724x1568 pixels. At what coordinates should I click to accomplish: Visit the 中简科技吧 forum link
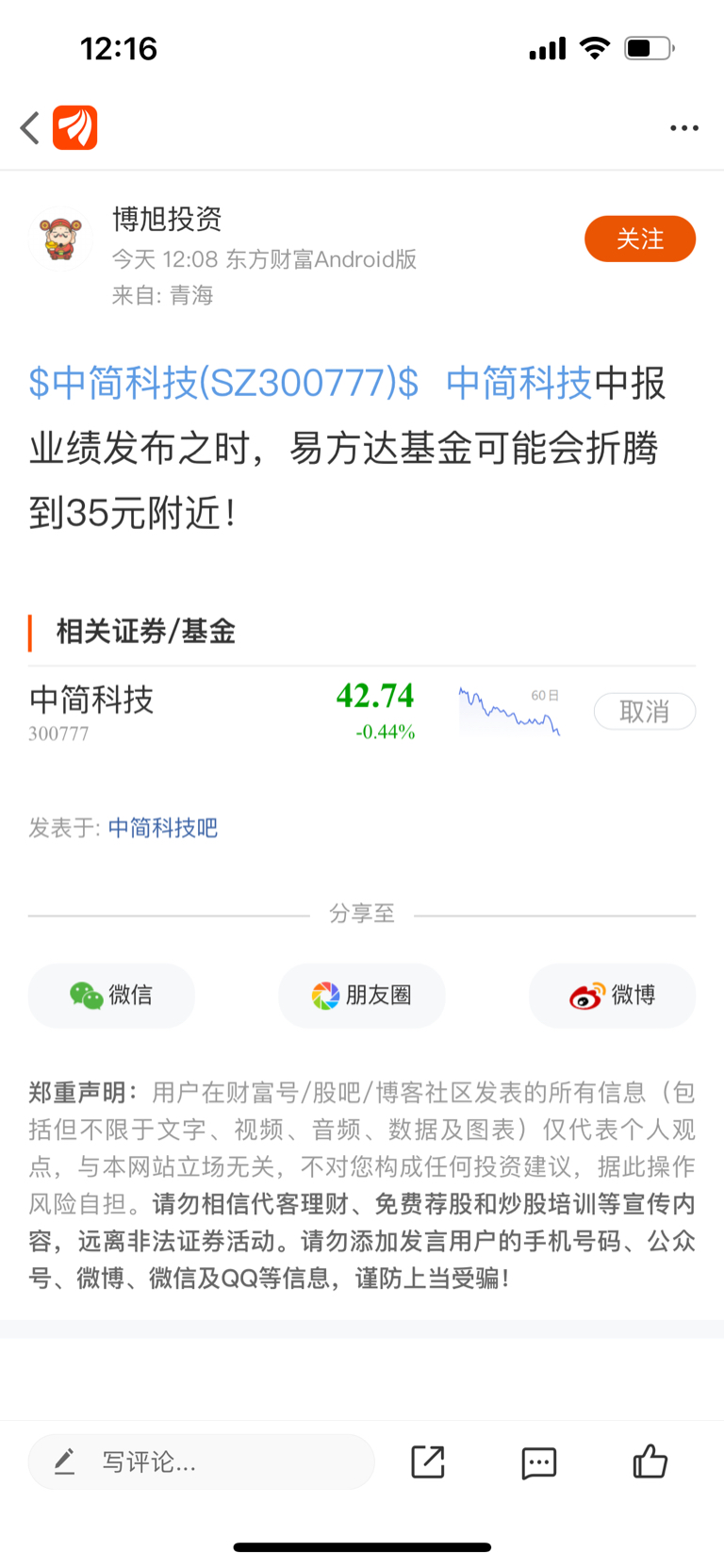tap(162, 828)
